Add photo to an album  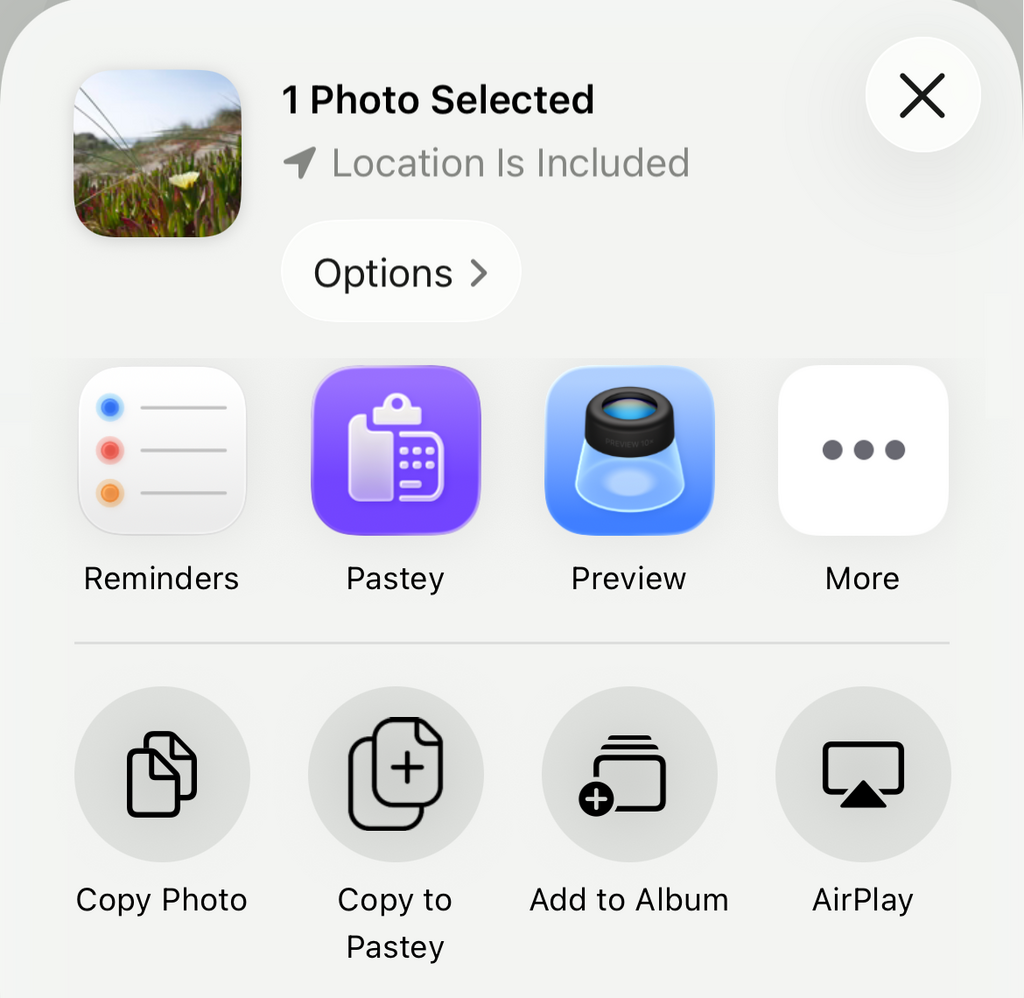[x=629, y=774]
